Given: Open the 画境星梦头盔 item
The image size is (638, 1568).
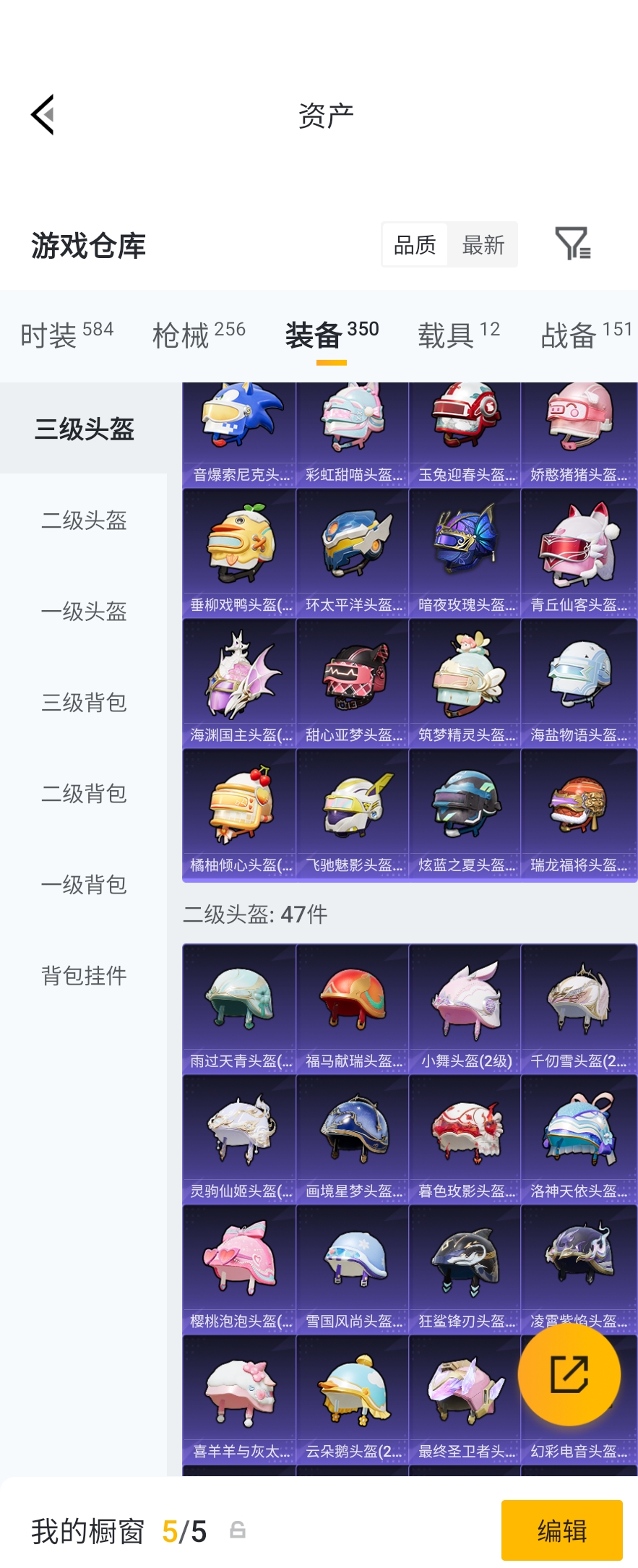Looking at the screenshot, I should point(352,1139).
